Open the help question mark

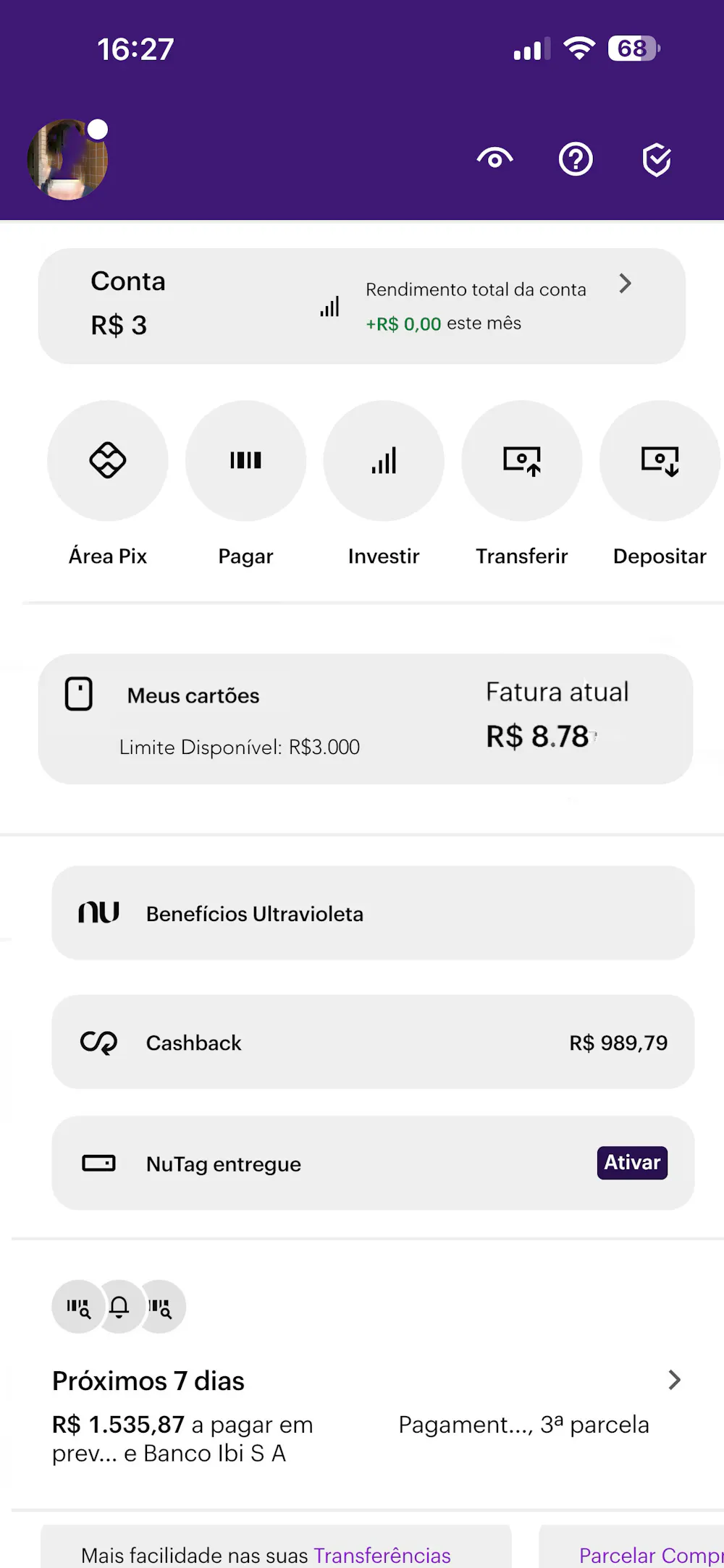576,159
